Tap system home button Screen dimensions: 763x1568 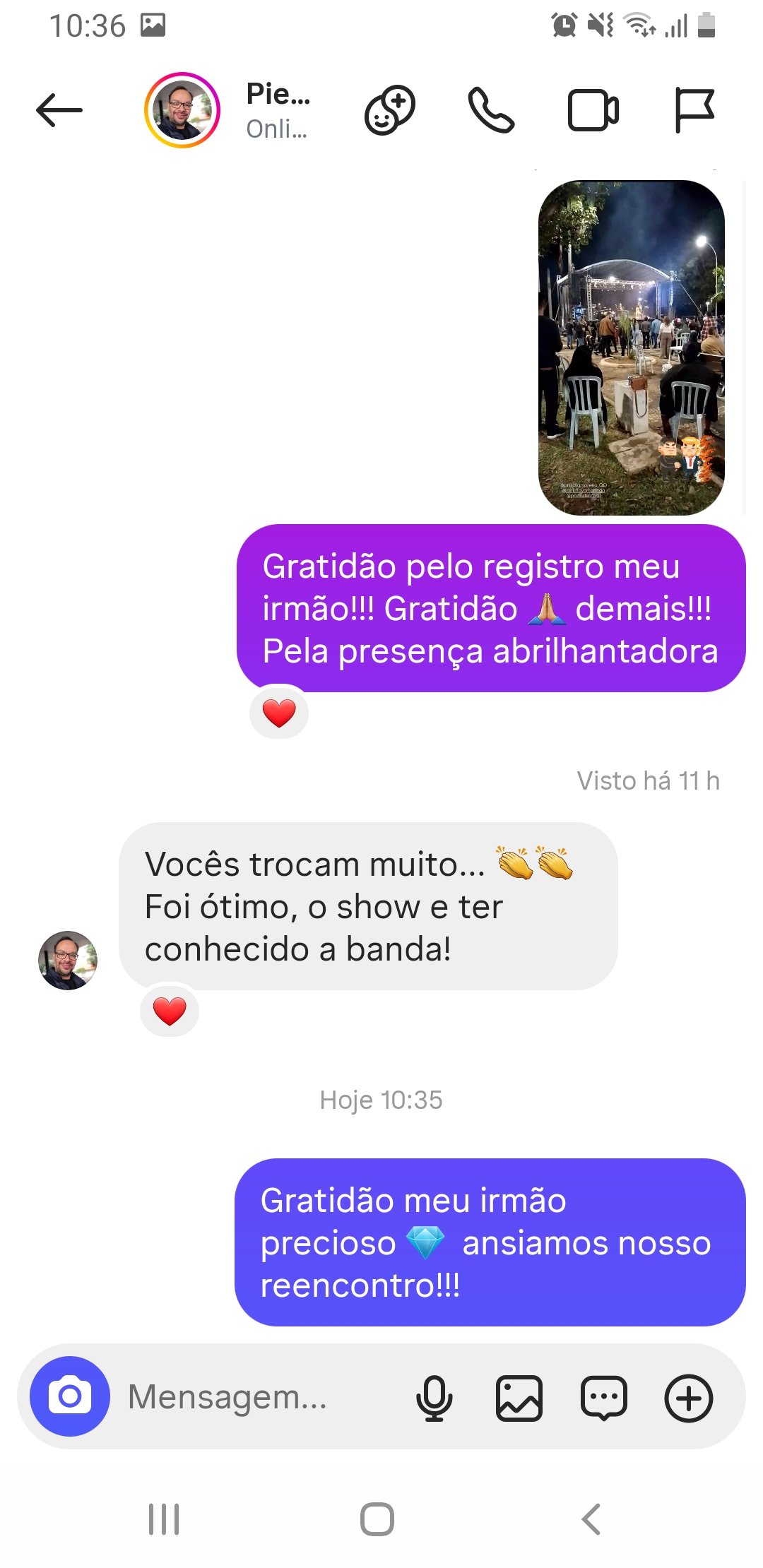[377, 1519]
